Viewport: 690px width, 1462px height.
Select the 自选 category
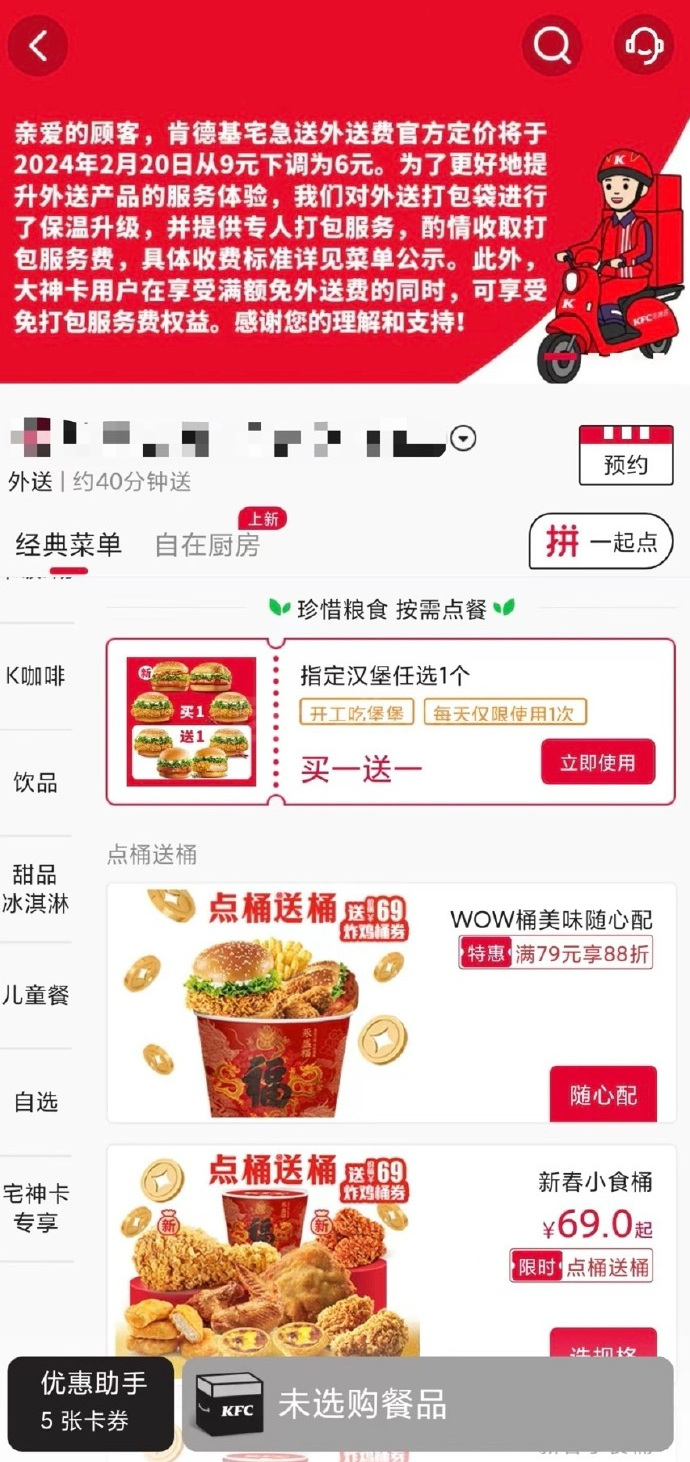click(x=36, y=1102)
